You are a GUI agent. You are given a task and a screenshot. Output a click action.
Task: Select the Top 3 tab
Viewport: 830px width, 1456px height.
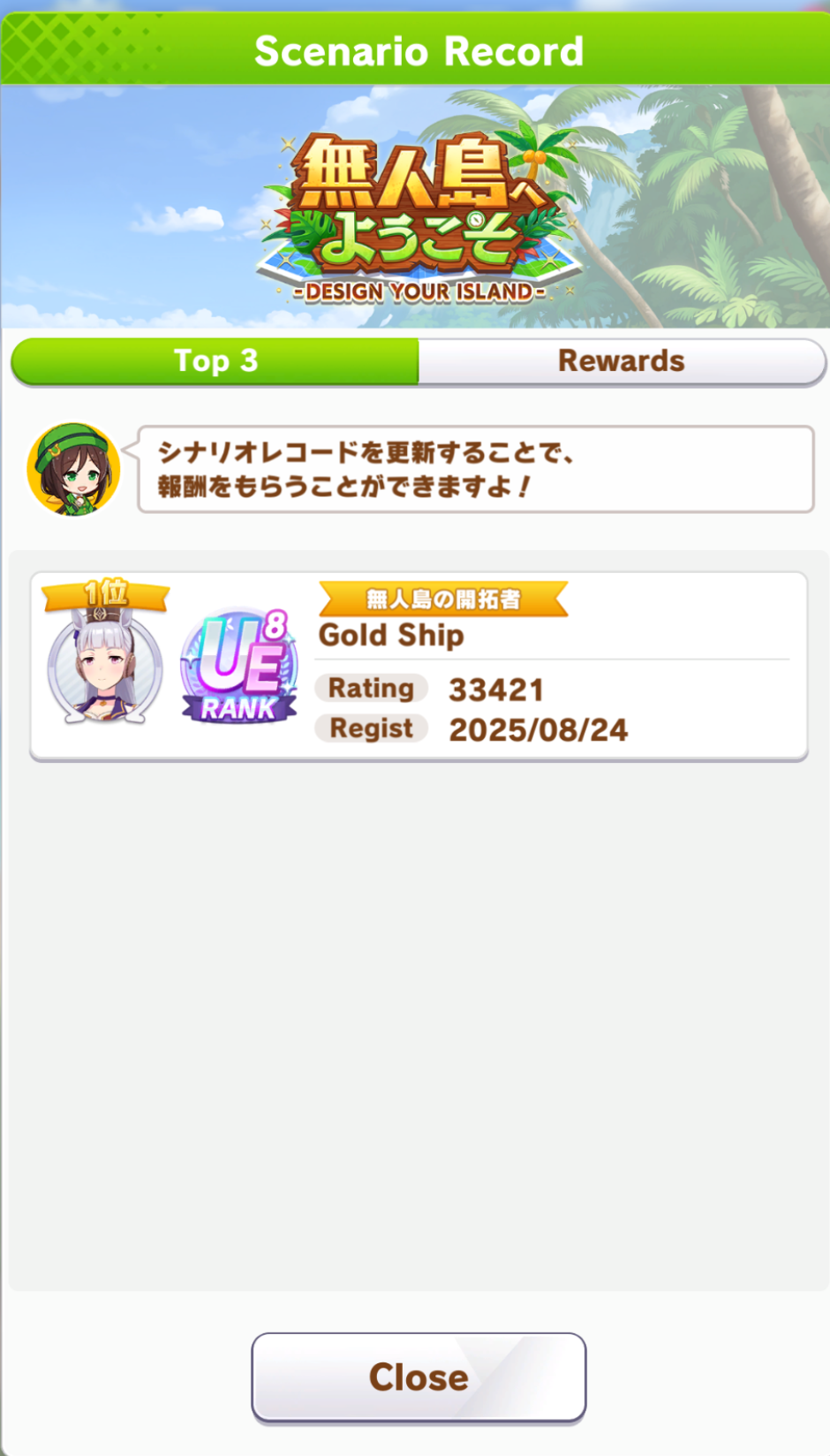tap(215, 361)
